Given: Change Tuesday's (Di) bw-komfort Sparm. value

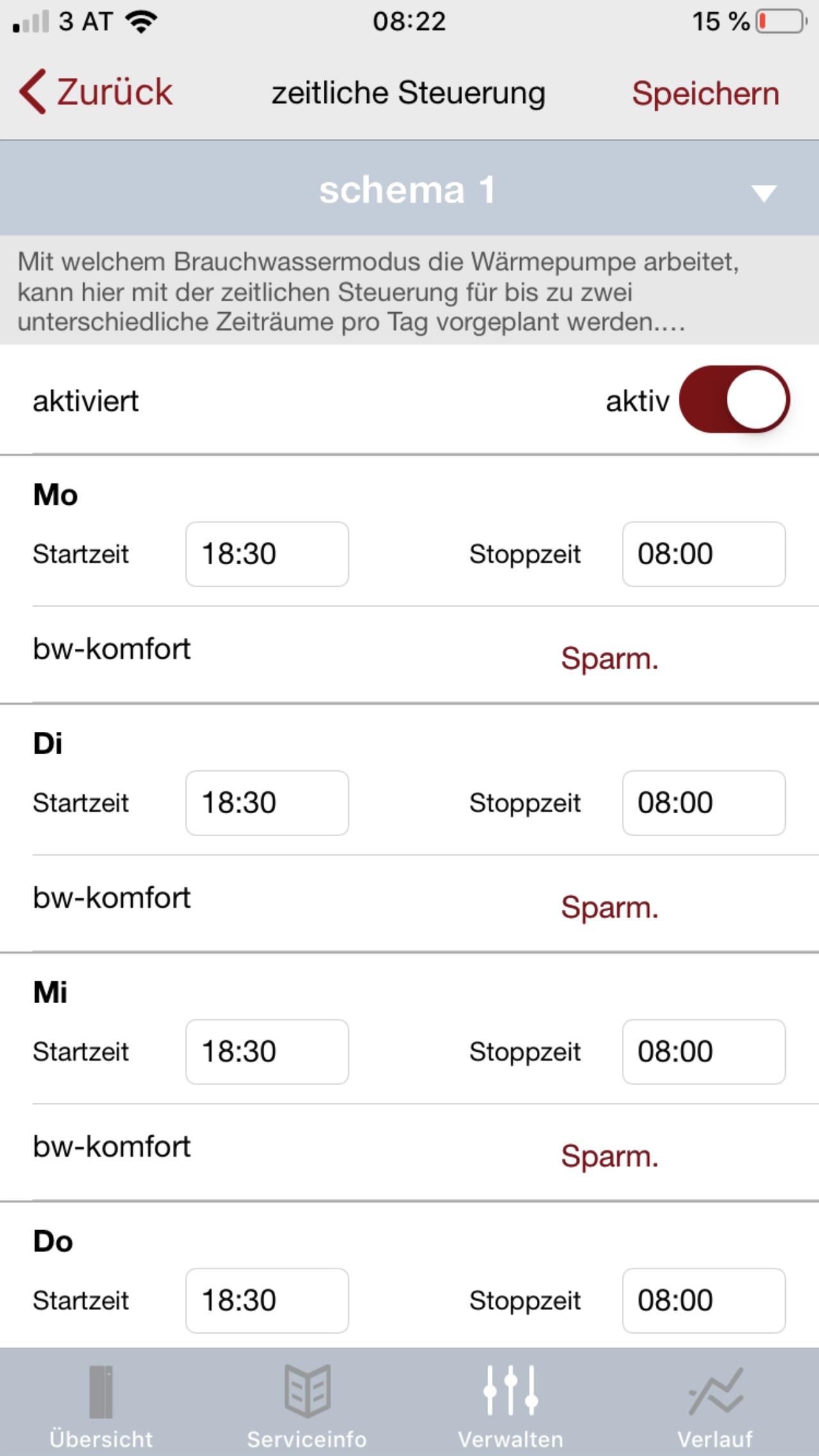Looking at the screenshot, I should click(x=610, y=907).
